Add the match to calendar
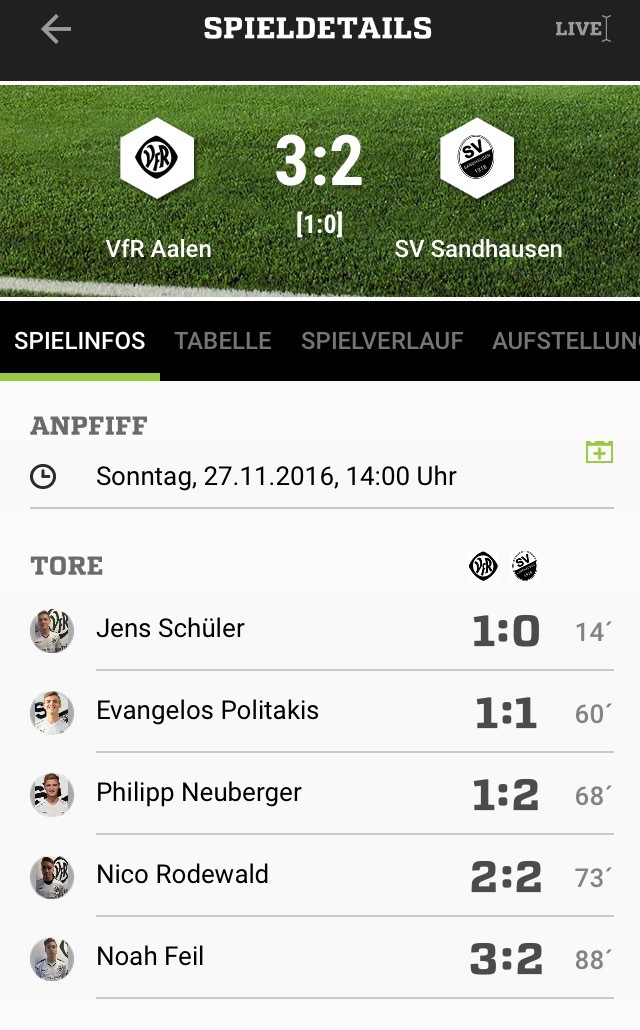 [x=598, y=451]
